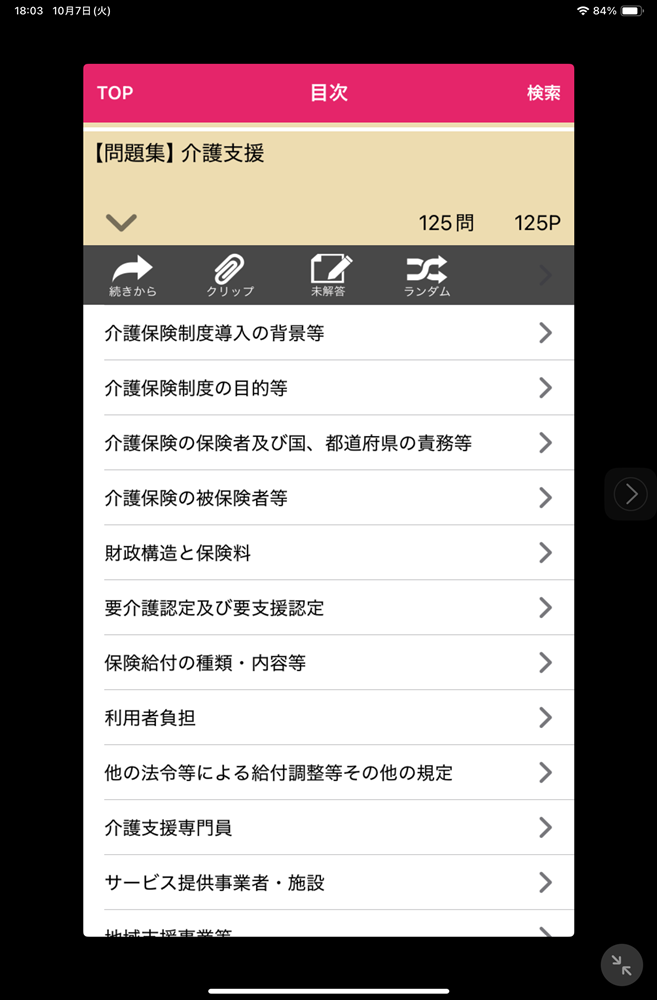Open 介護保険制度導入の背景等

(328, 333)
